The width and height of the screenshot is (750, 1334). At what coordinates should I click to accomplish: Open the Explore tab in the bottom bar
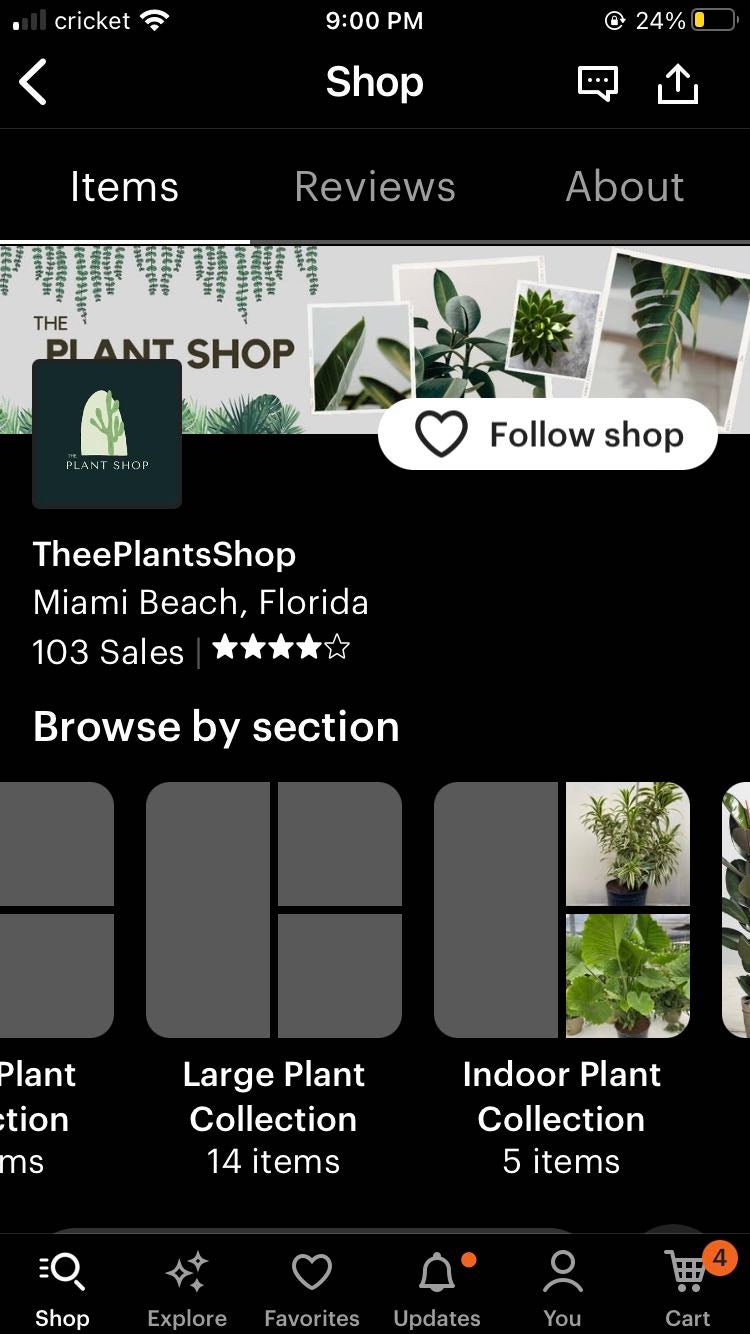point(187,1288)
